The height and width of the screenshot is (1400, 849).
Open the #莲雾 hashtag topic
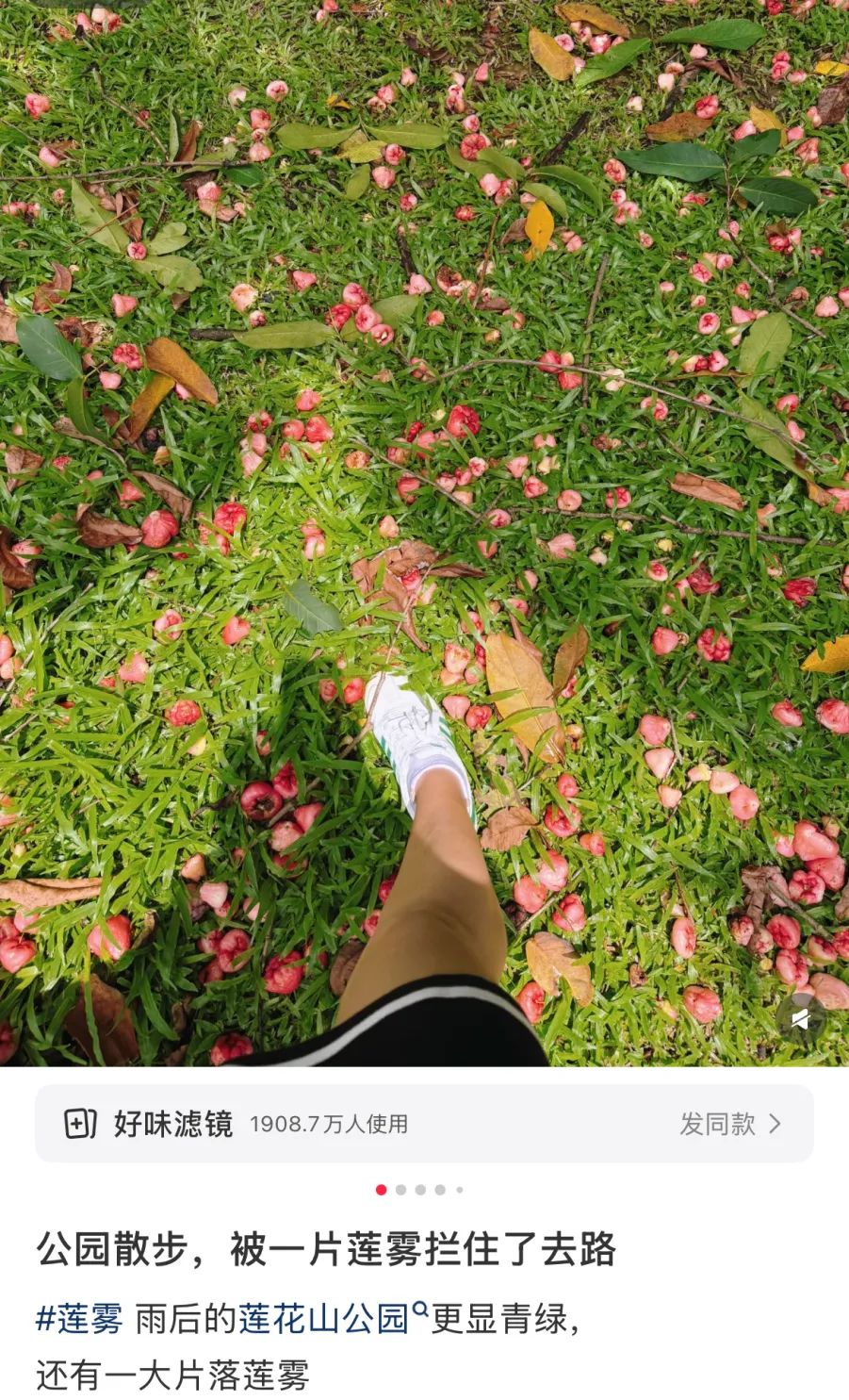pos(79,1318)
